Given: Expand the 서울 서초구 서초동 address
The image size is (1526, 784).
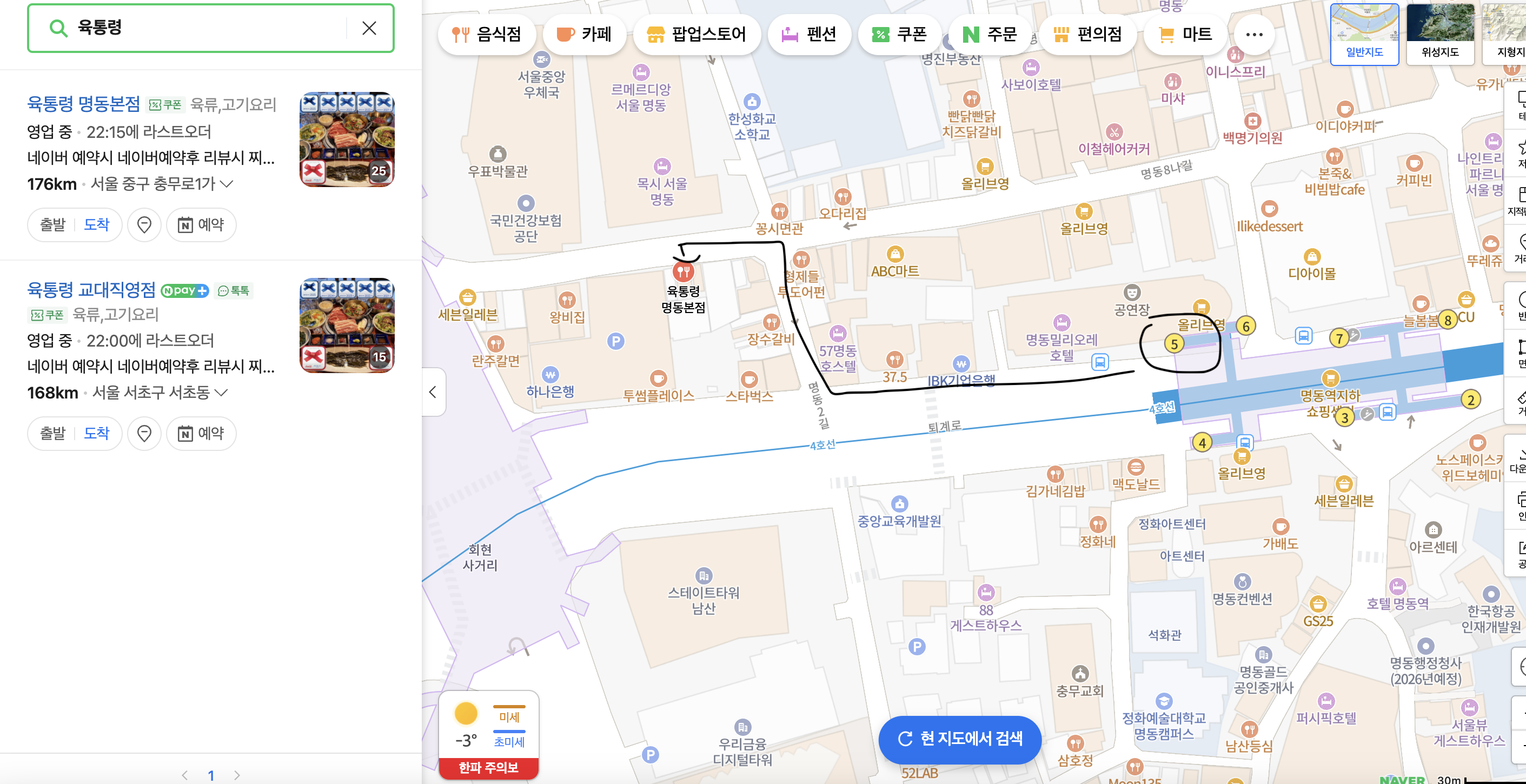Looking at the screenshot, I should coord(222,393).
